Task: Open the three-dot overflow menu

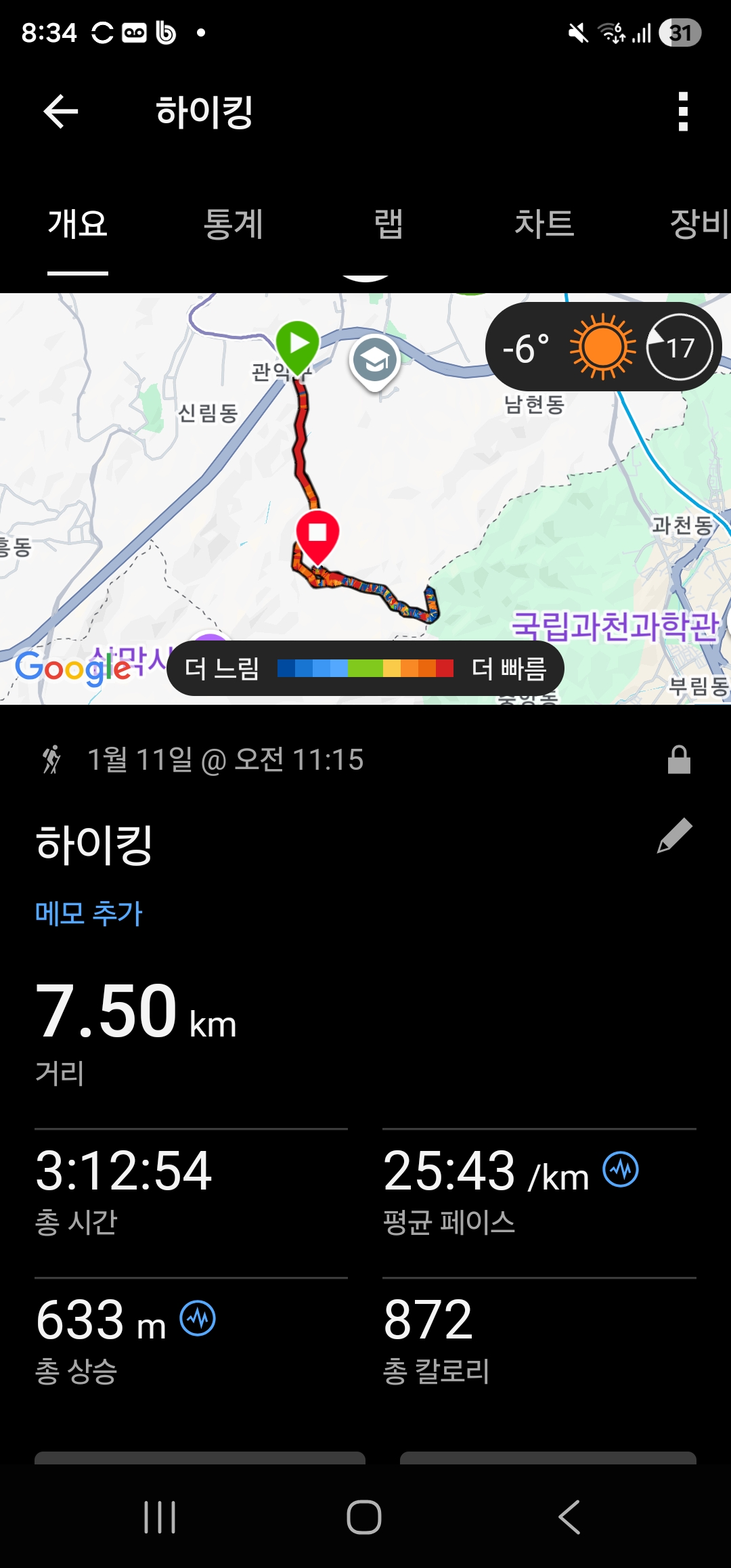Action: tap(684, 110)
